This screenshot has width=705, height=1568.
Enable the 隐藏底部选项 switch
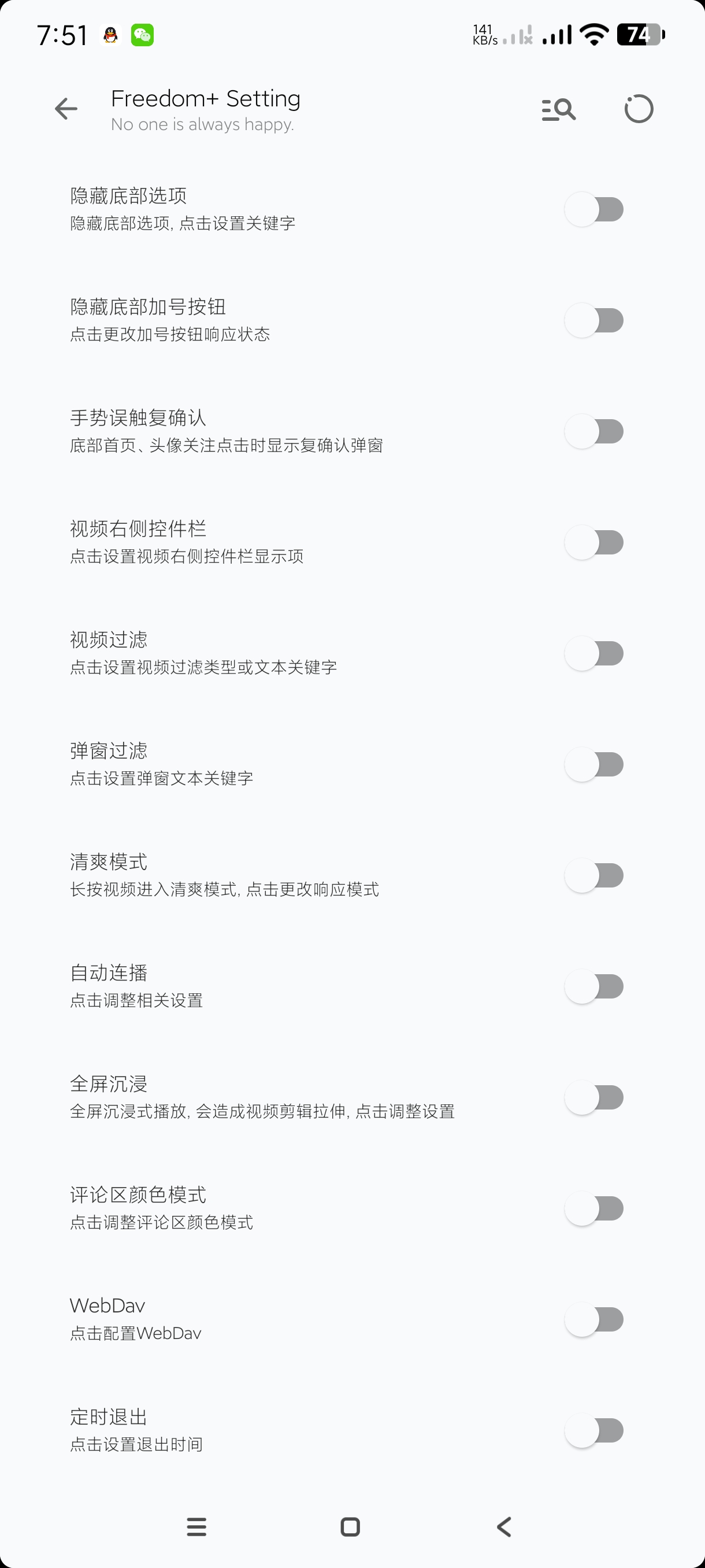click(593, 209)
